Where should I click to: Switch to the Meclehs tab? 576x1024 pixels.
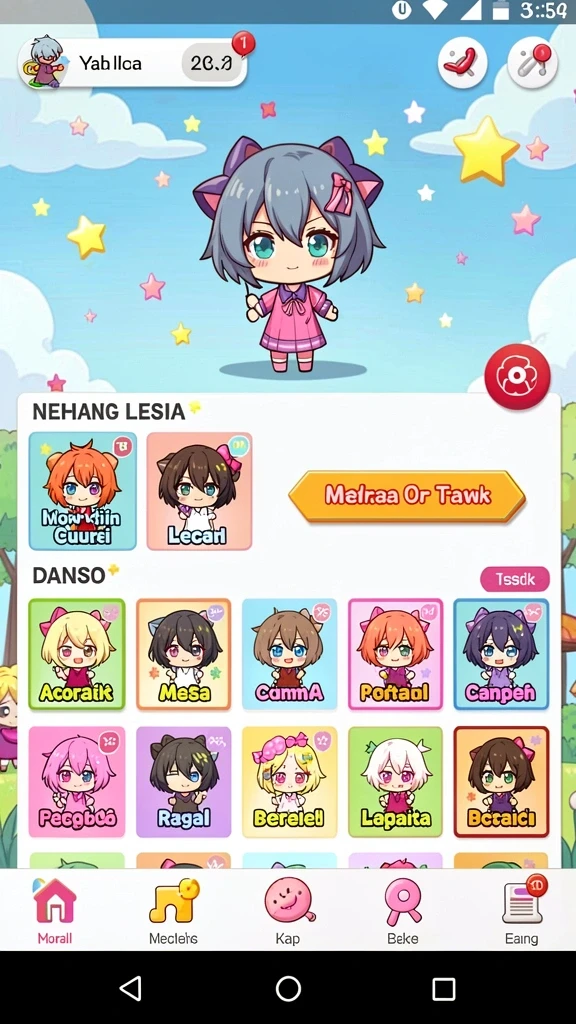tap(173, 911)
